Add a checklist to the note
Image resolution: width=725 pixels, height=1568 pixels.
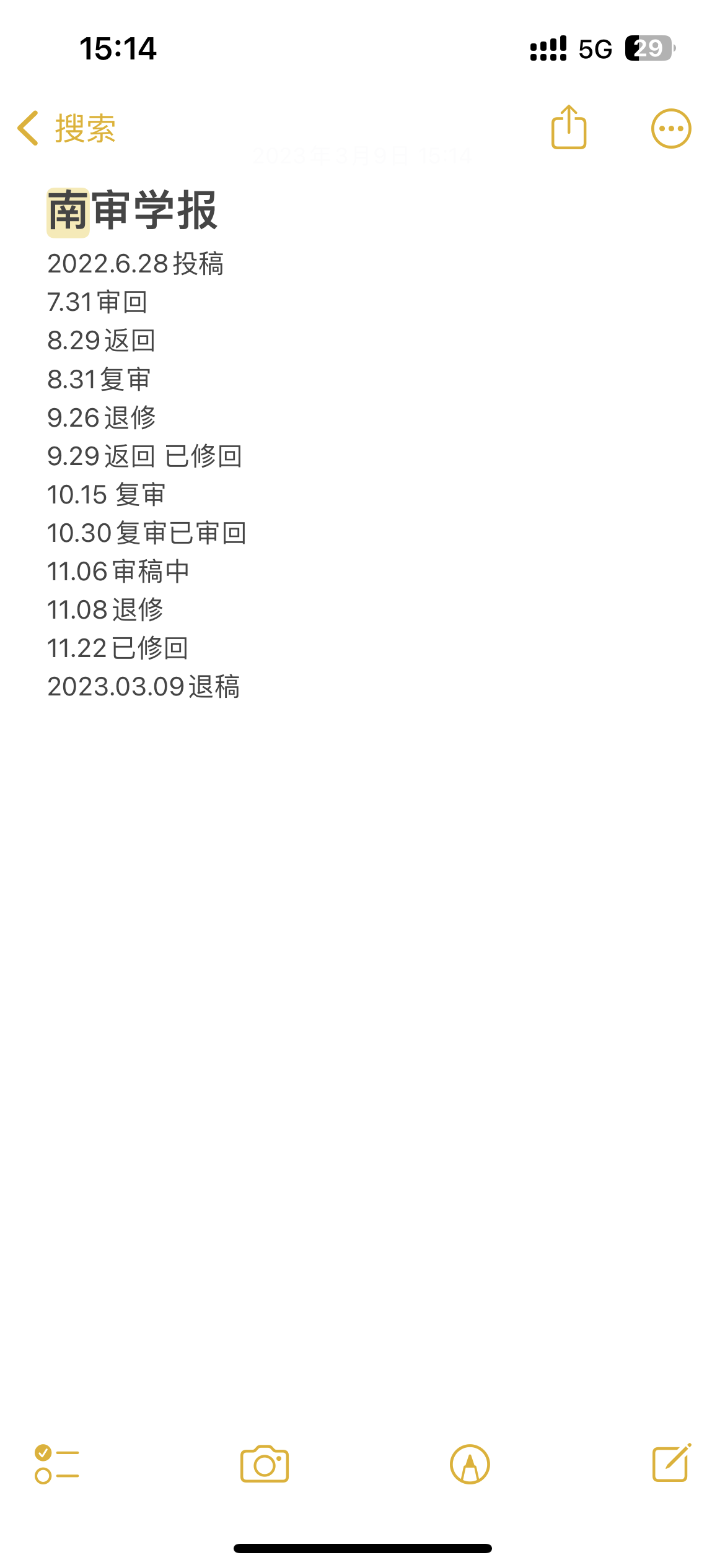(x=56, y=1464)
